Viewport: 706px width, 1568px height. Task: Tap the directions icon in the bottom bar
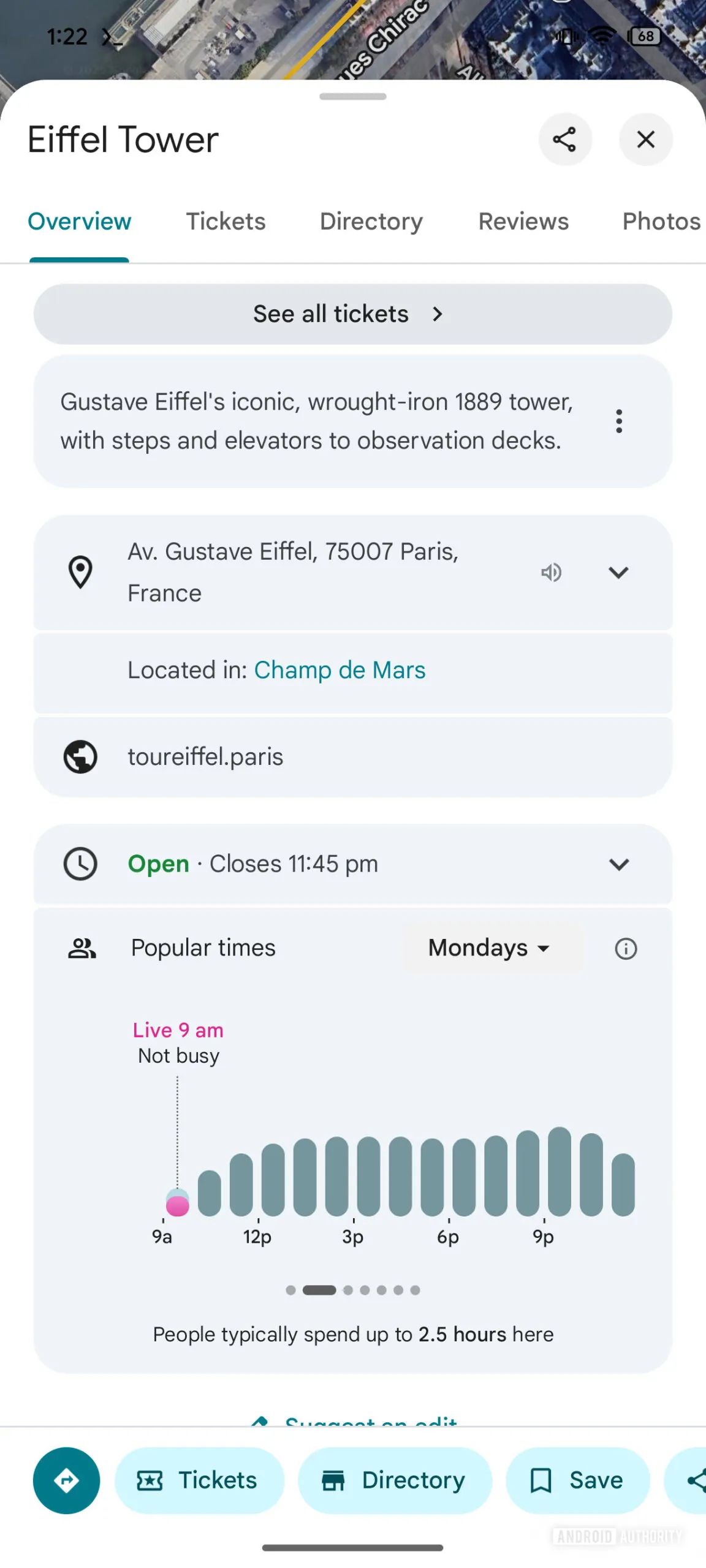[66, 1480]
